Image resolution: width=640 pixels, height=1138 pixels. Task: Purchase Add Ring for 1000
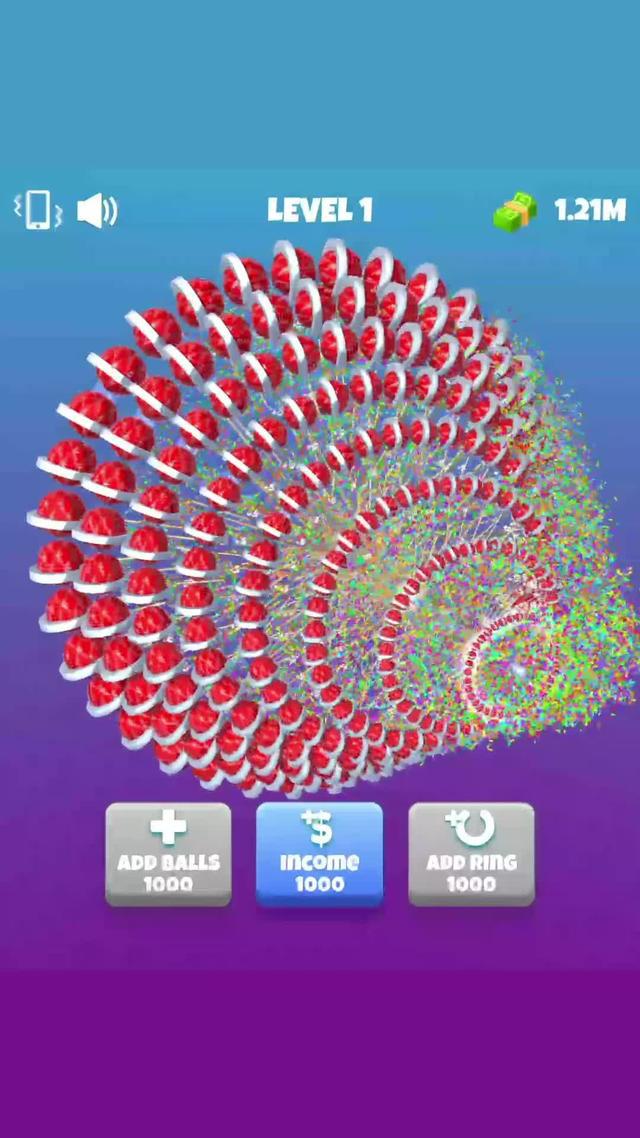tap(471, 855)
